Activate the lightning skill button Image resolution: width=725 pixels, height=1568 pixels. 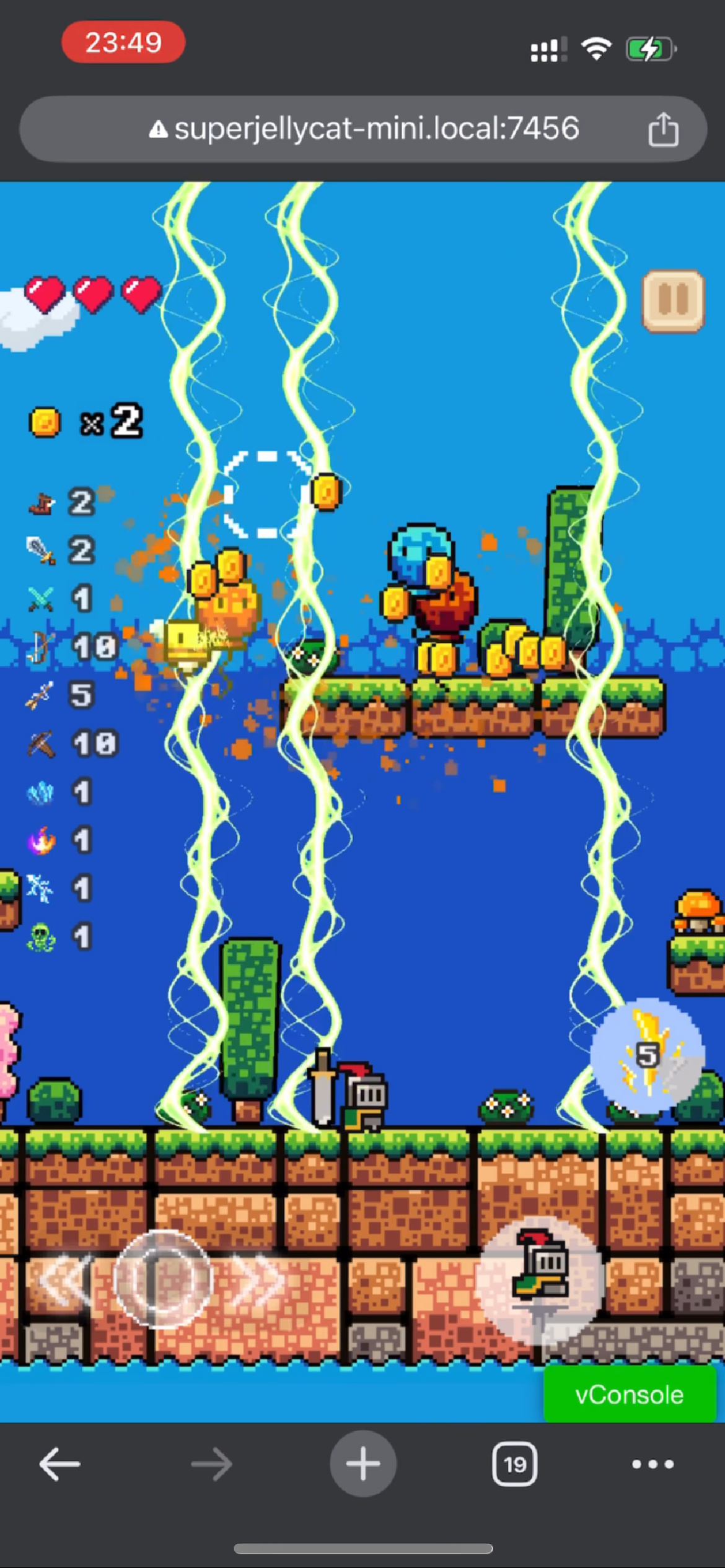[x=647, y=1055]
